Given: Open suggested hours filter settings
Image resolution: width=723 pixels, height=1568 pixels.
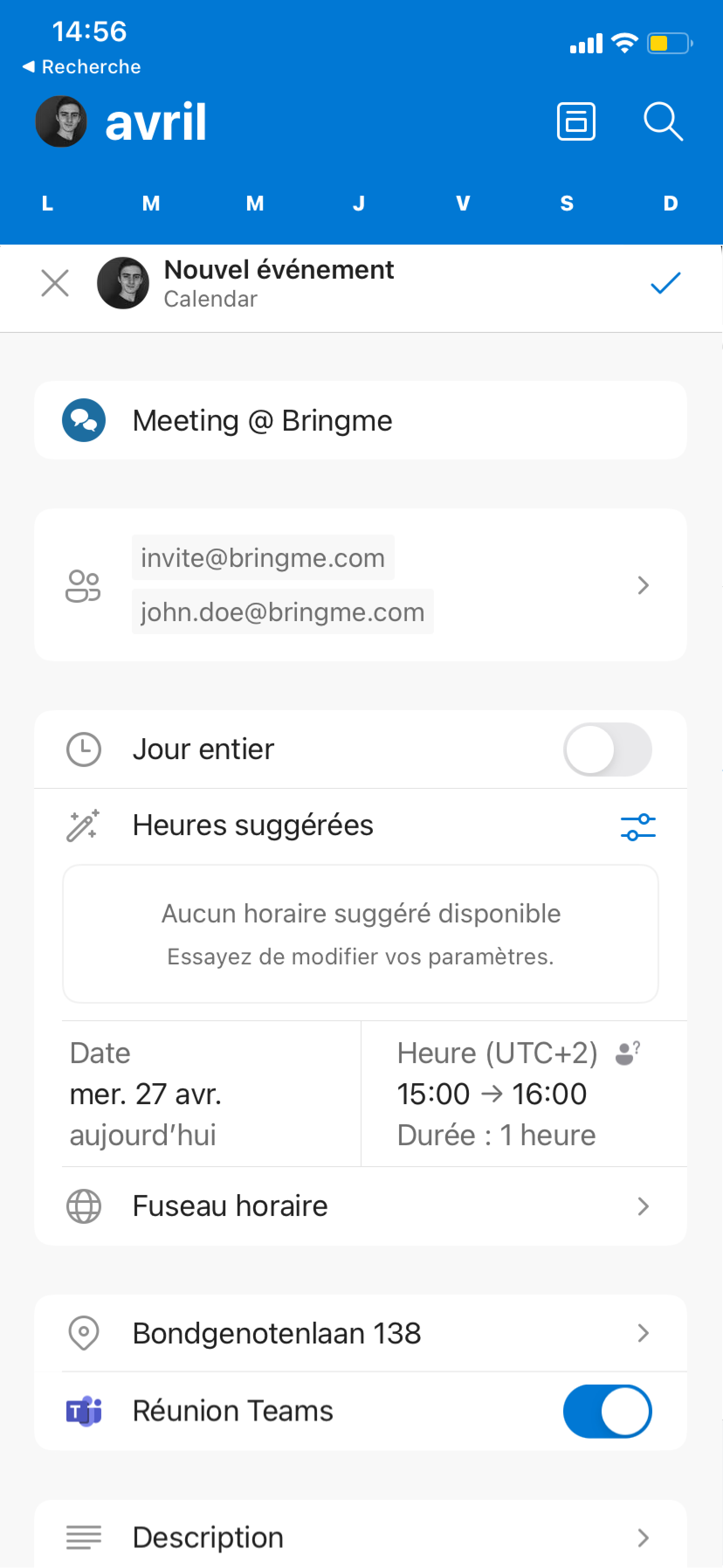Looking at the screenshot, I should click(638, 827).
